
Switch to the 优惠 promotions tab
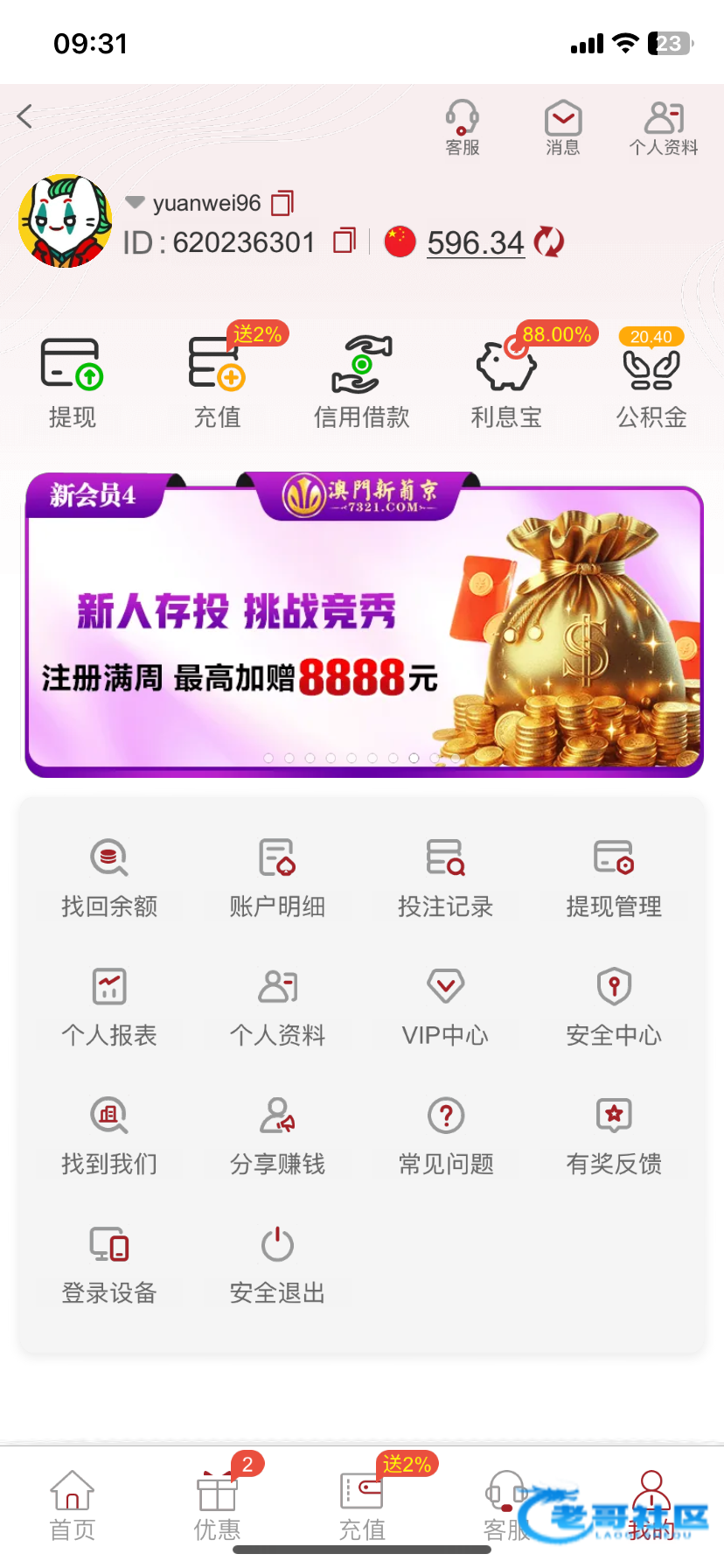tap(217, 1503)
